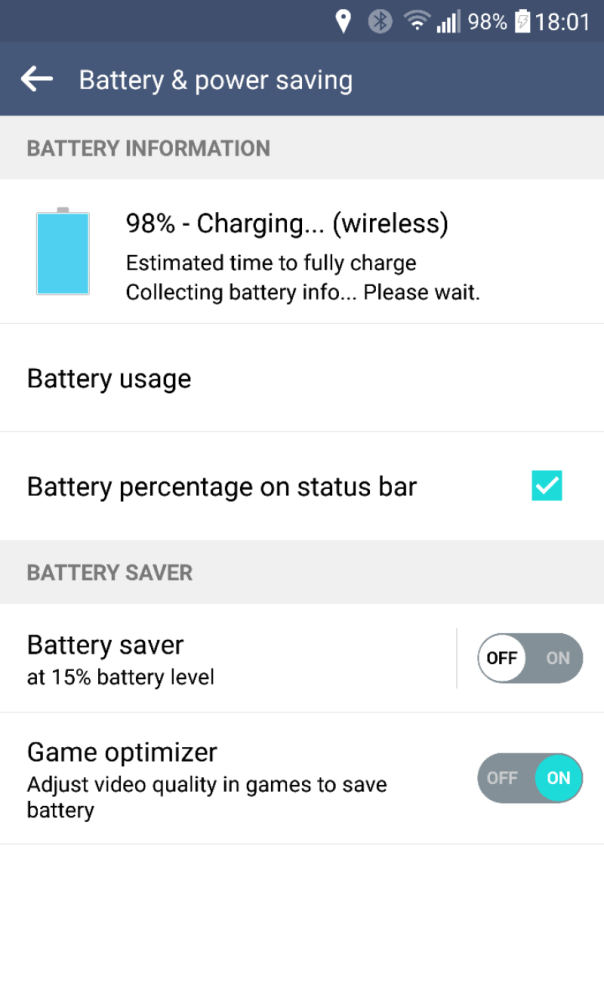Screen dimensions: 604x1003
Task: Disable the Game optimizer switch
Action: [530, 778]
